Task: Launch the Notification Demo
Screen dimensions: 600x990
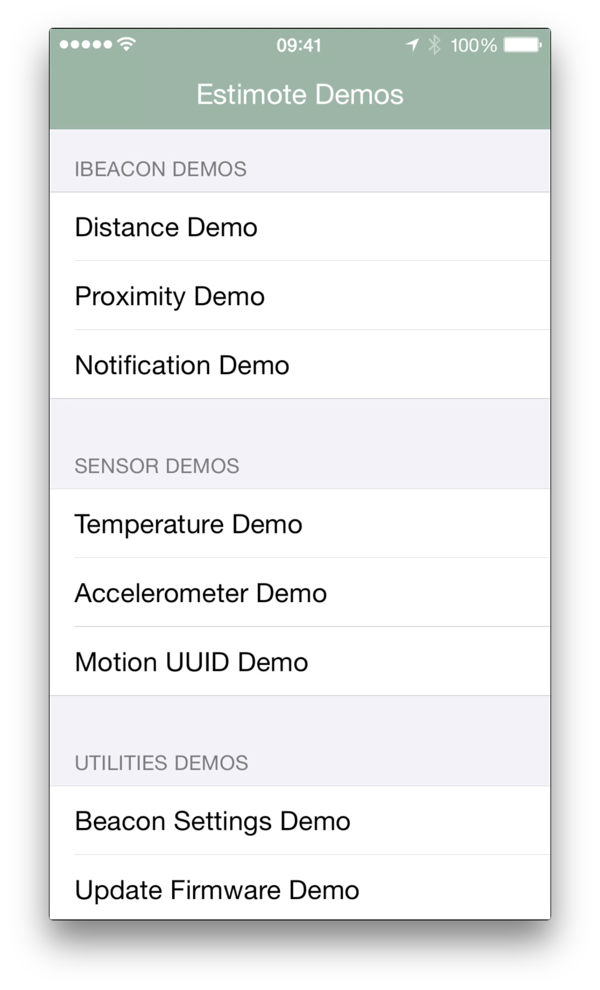Action: (x=299, y=365)
